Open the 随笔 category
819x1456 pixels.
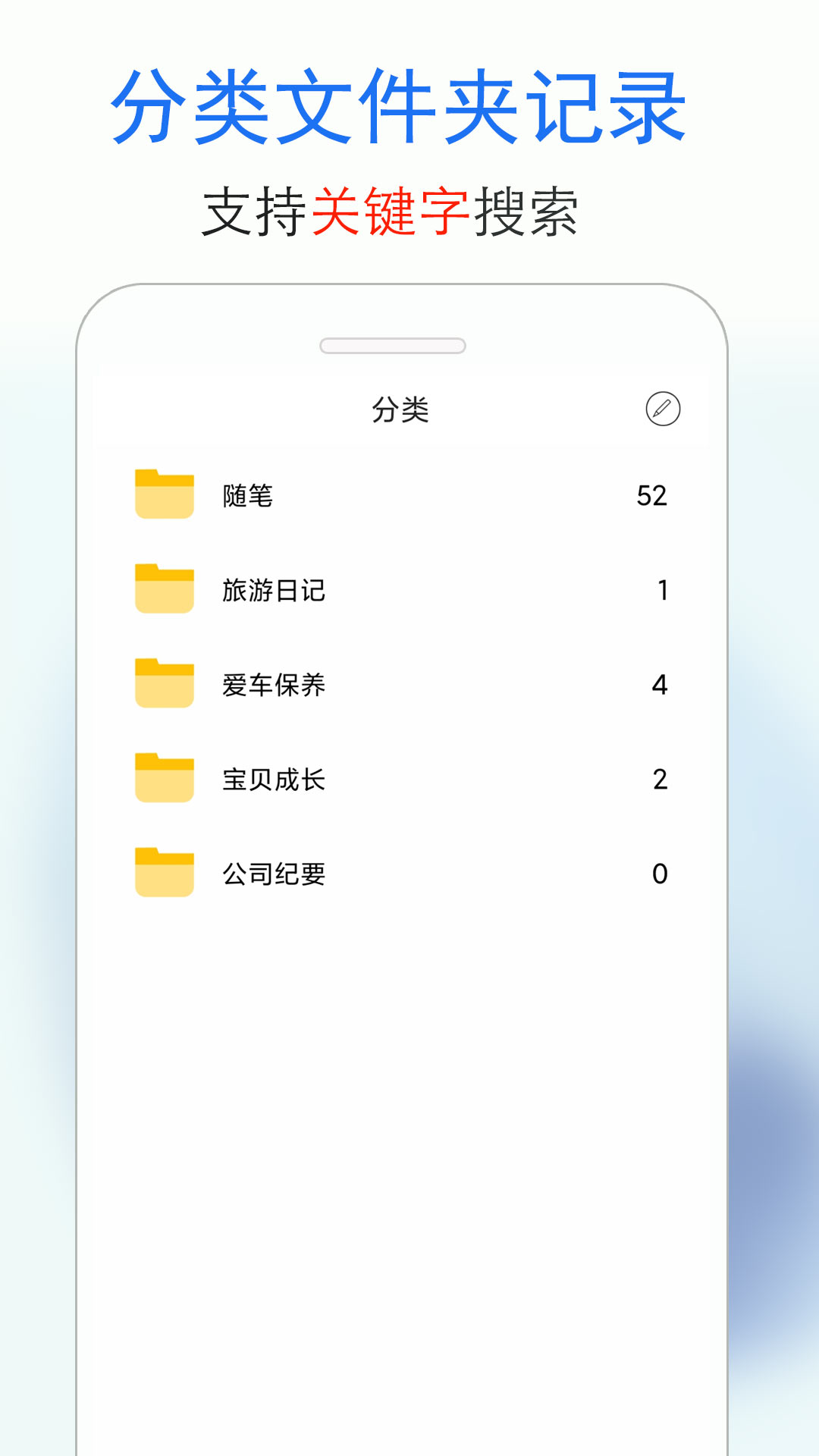click(246, 494)
